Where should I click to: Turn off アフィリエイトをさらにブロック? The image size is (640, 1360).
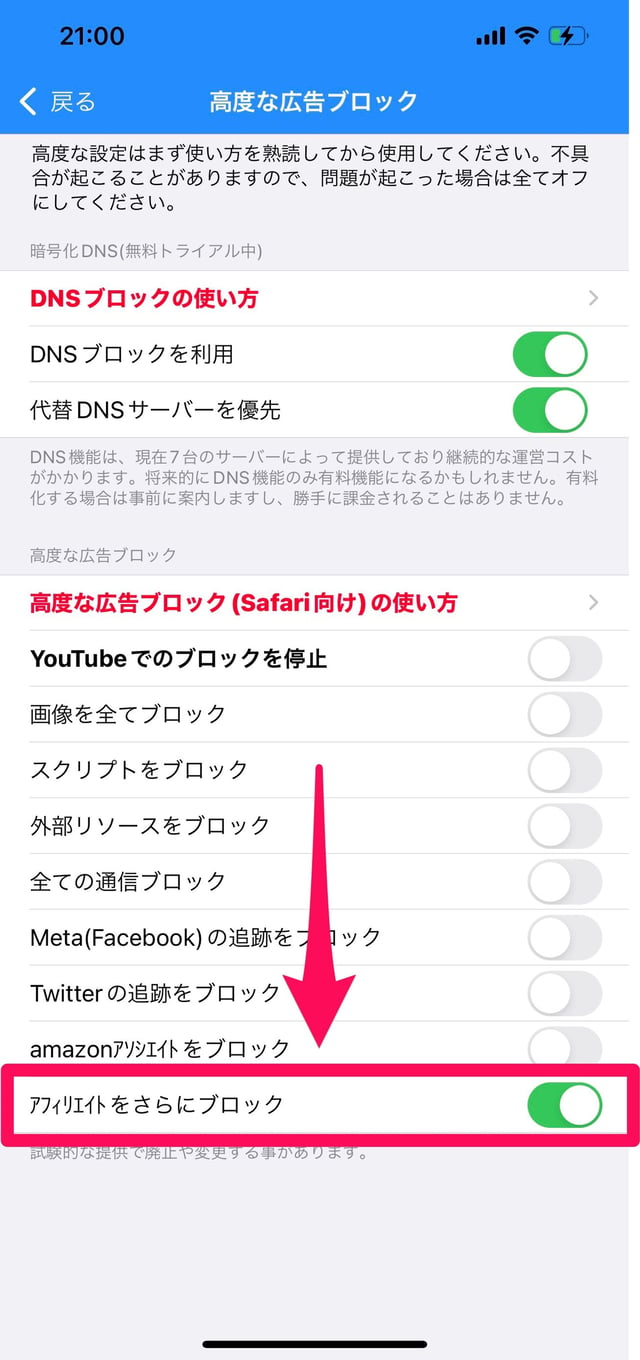tap(564, 1105)
